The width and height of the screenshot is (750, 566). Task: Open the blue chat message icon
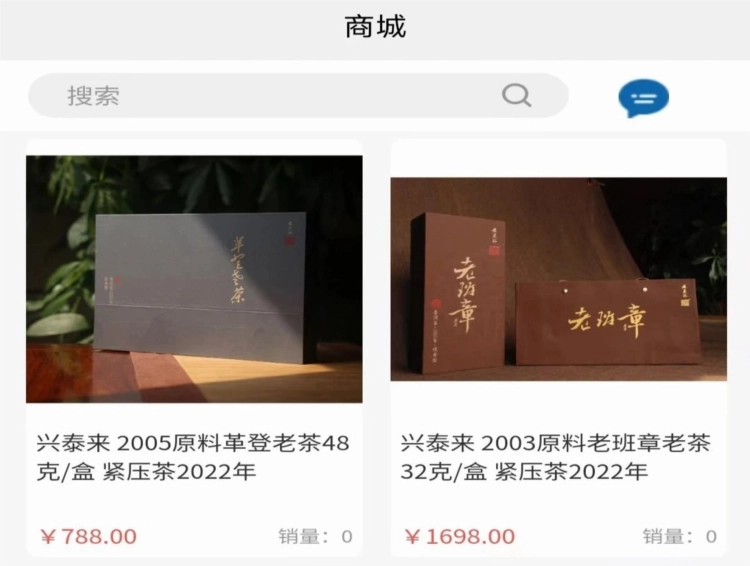(x=643, y=98)
